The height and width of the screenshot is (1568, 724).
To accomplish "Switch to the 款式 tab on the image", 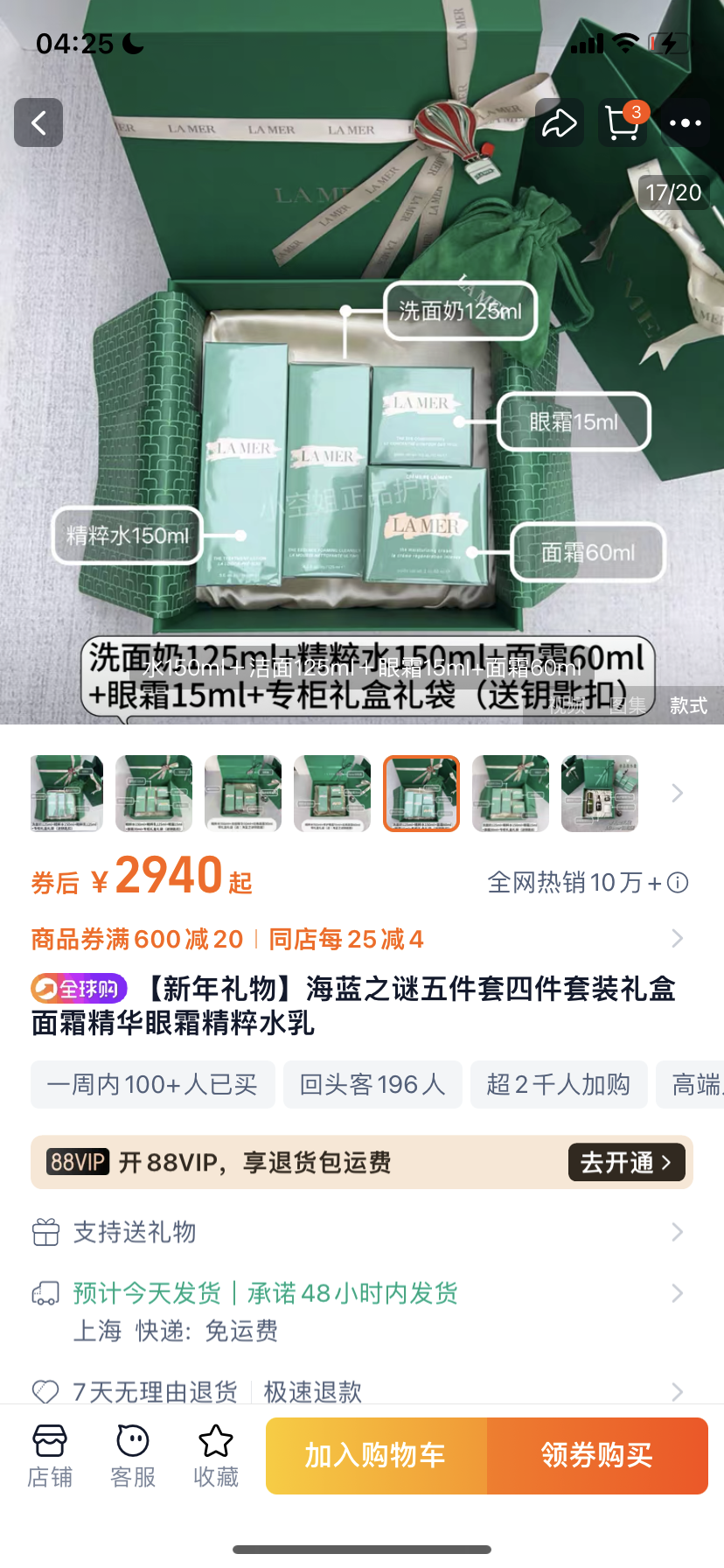I will (x=688, y=706).
